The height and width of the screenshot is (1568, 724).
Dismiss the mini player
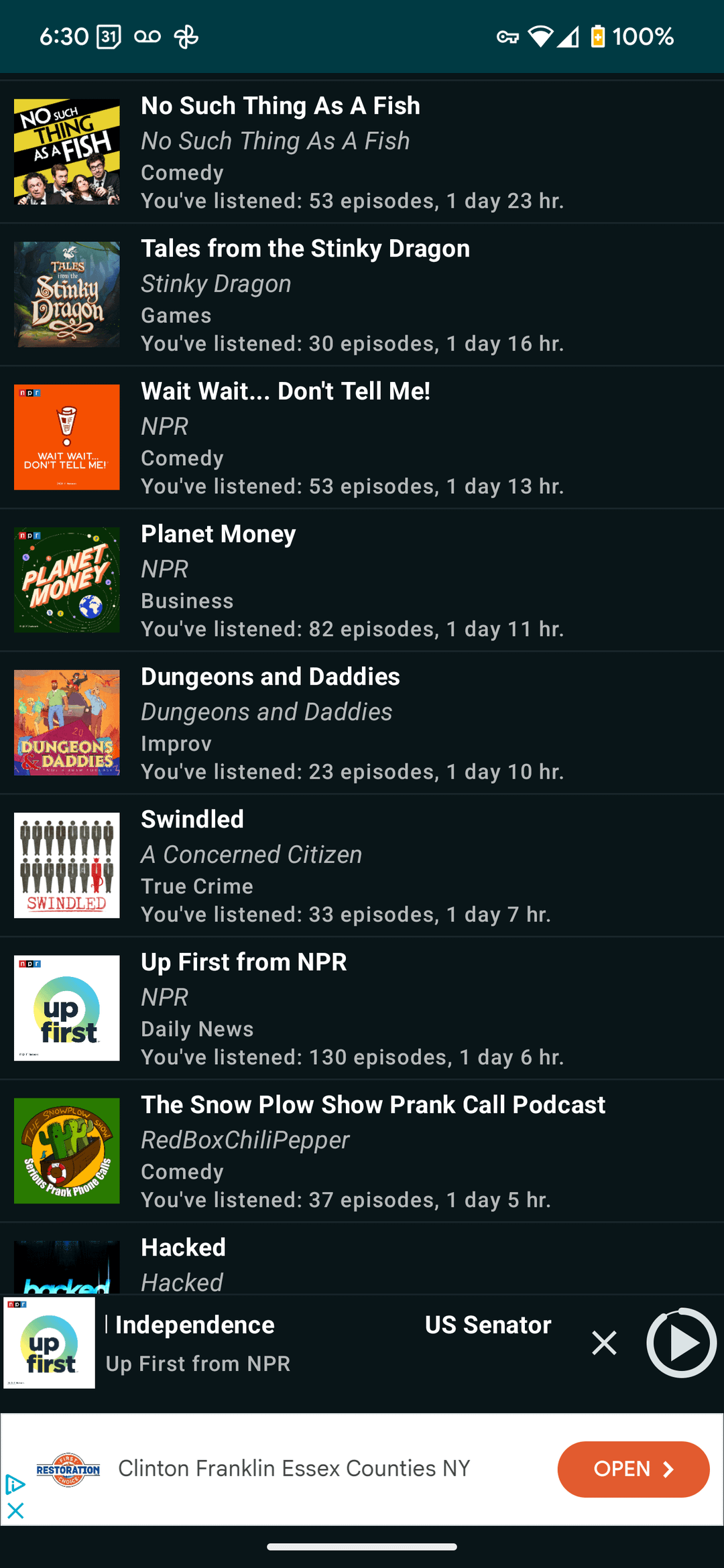[x=604, y=1343]
